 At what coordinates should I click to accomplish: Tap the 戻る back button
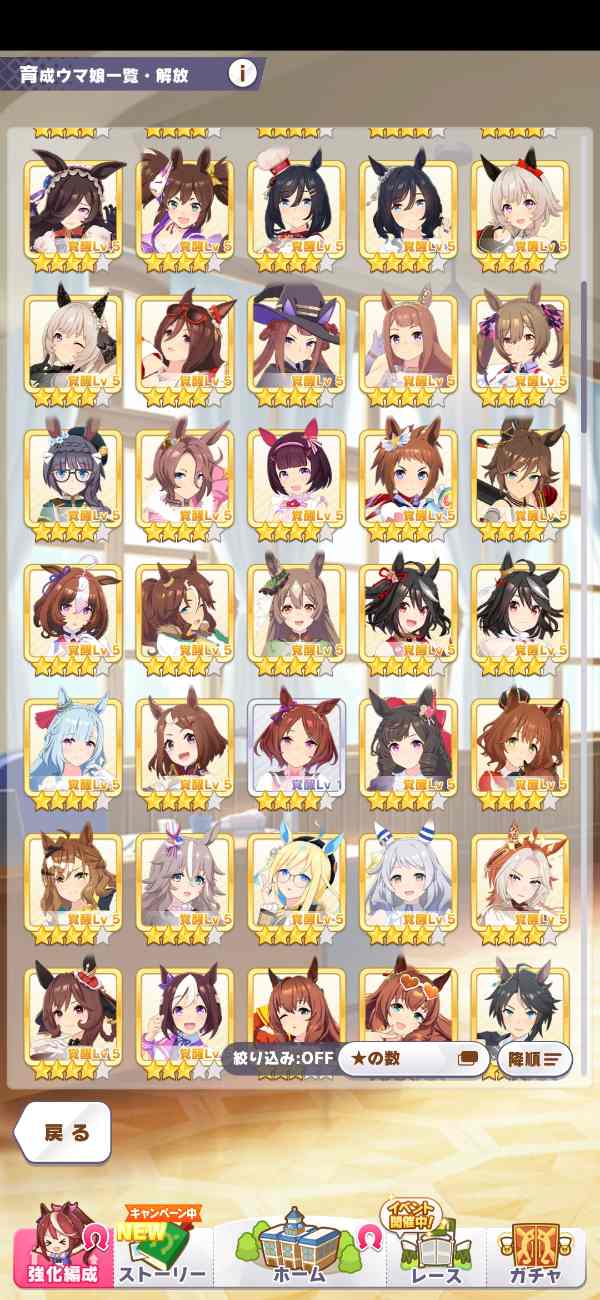point(63,1132)
